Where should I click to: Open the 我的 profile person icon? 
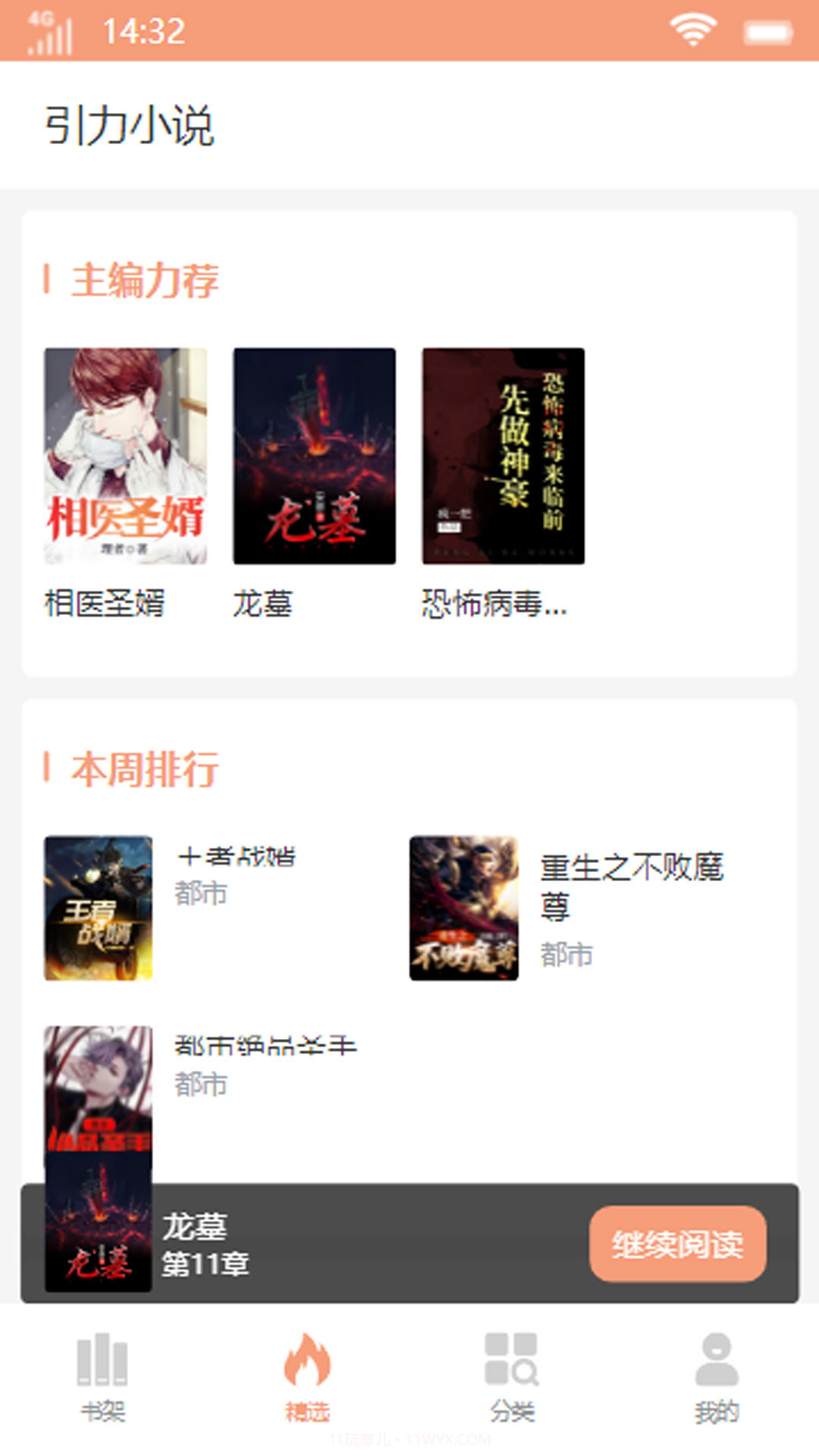[716, 1361]
